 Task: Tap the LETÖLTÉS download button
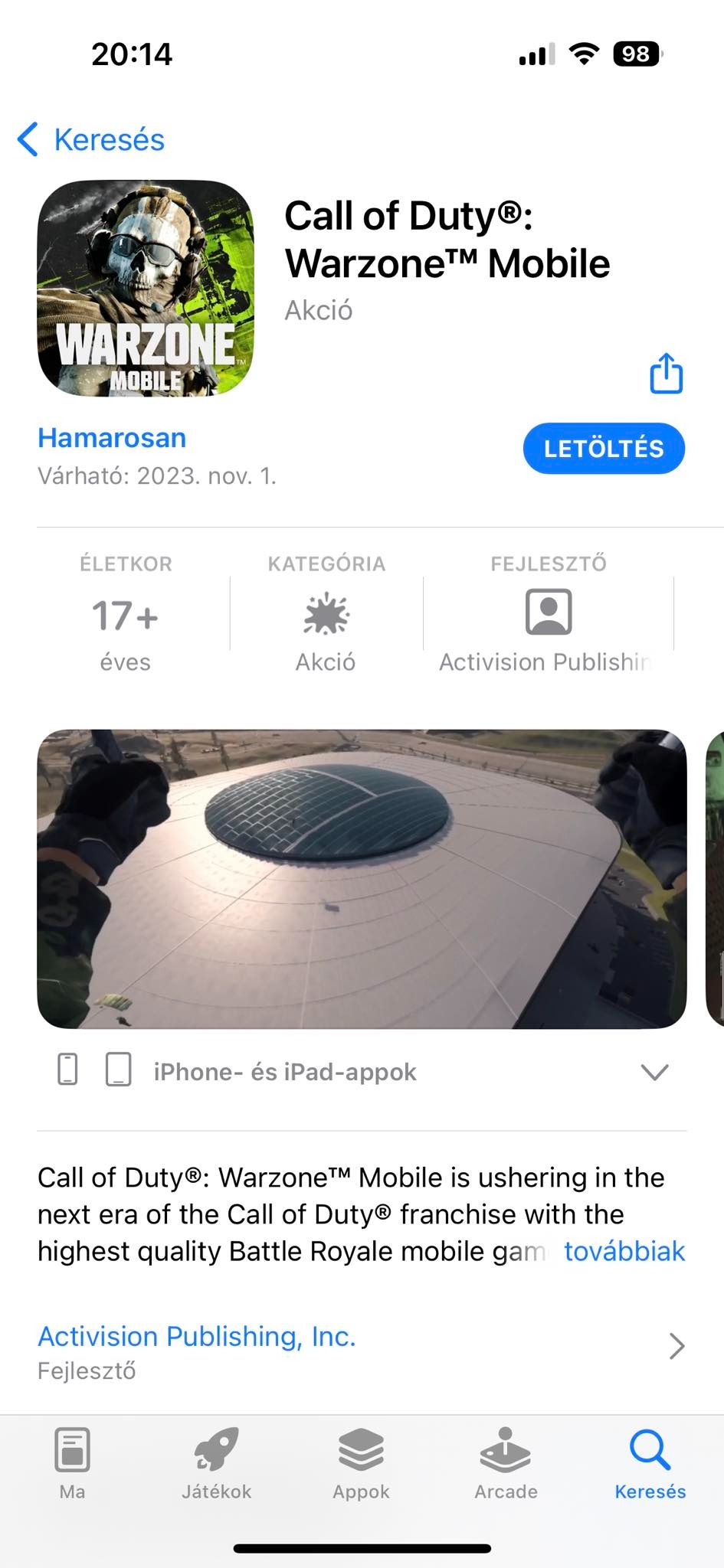pyautogui.click(x=604, y=449)
